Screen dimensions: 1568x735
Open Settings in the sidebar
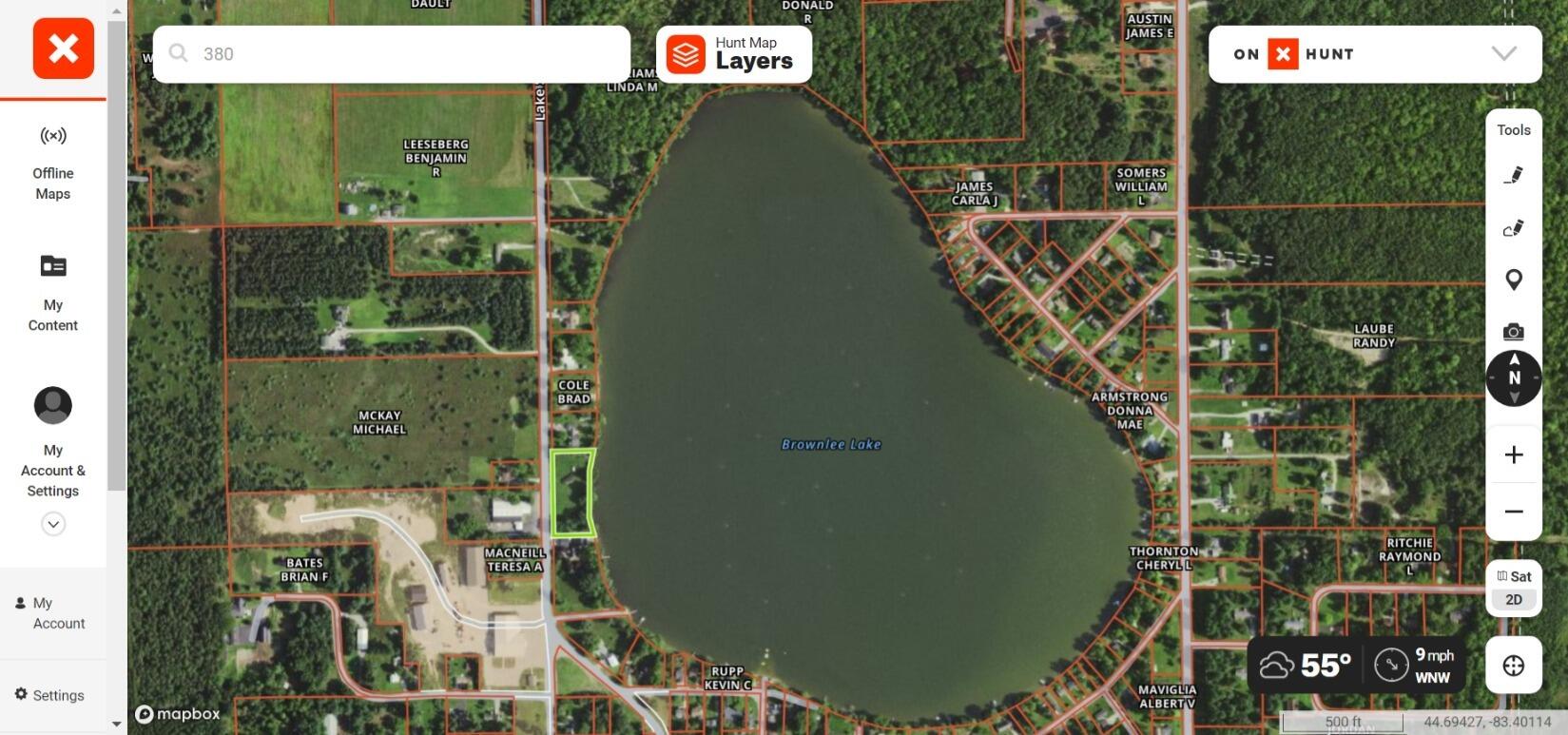53,695
